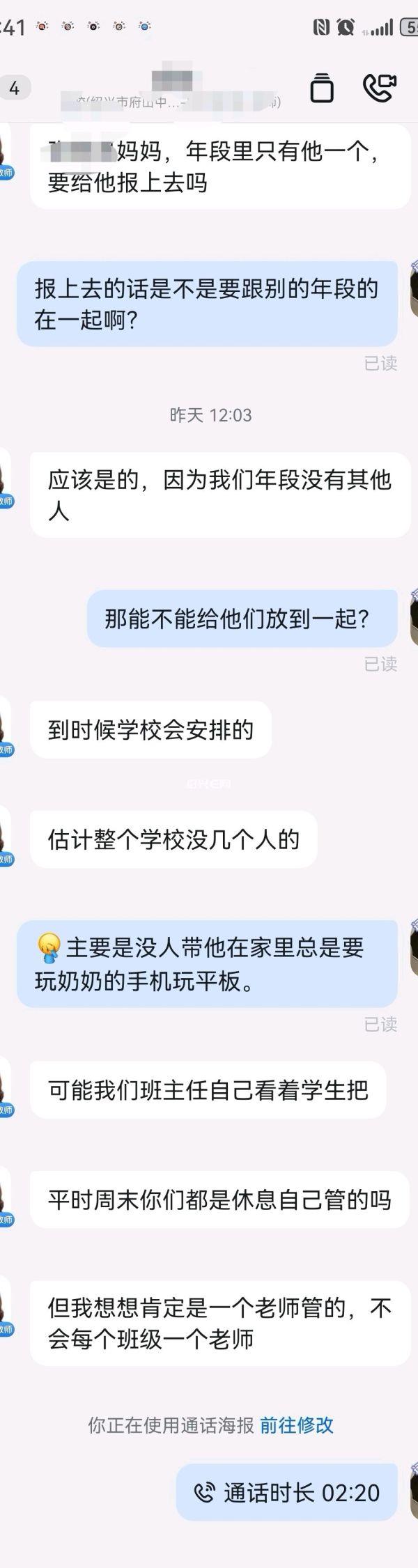Open the 通话时长 02:20 call record bubble
Screen dimensions: 418x1568
[x=287, y=1492]
